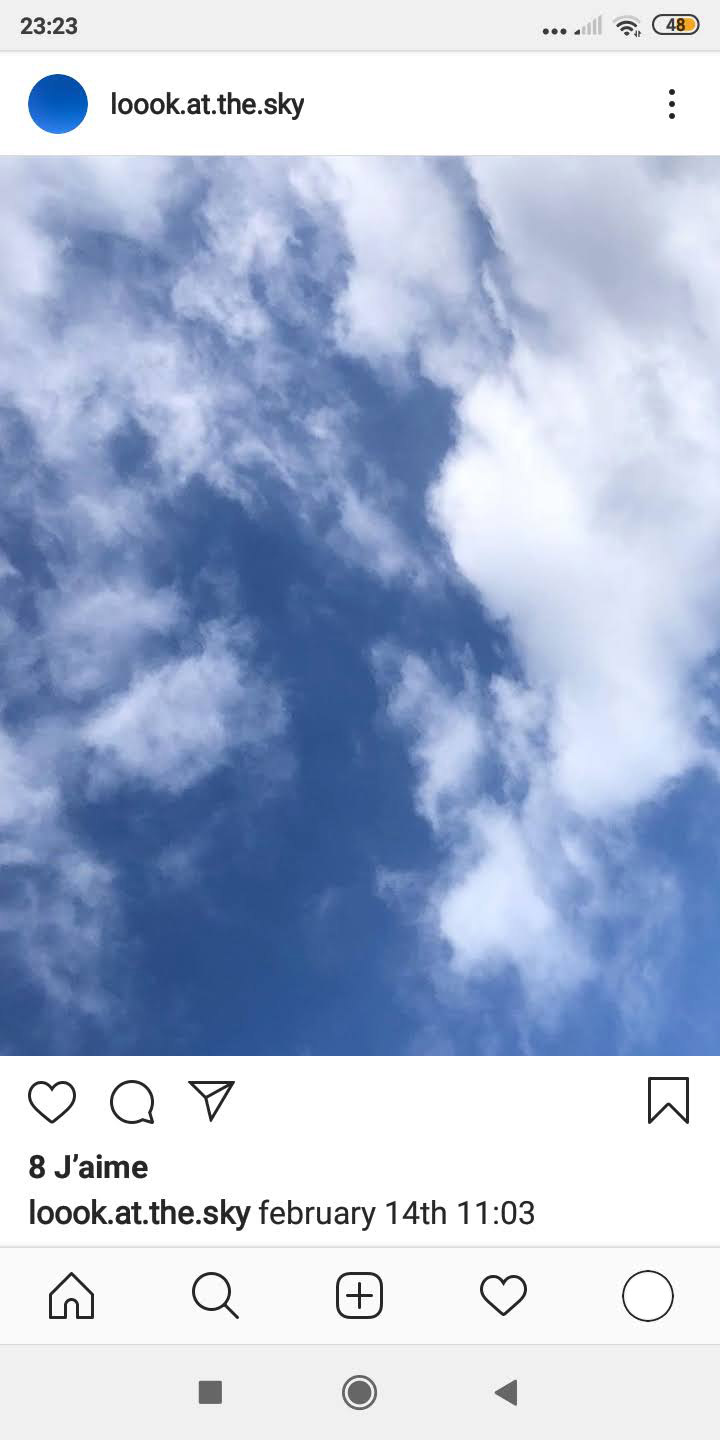720x1440 pixels.
Task: Switch to the Profile tab
Action: click(x=647, y=1296)
